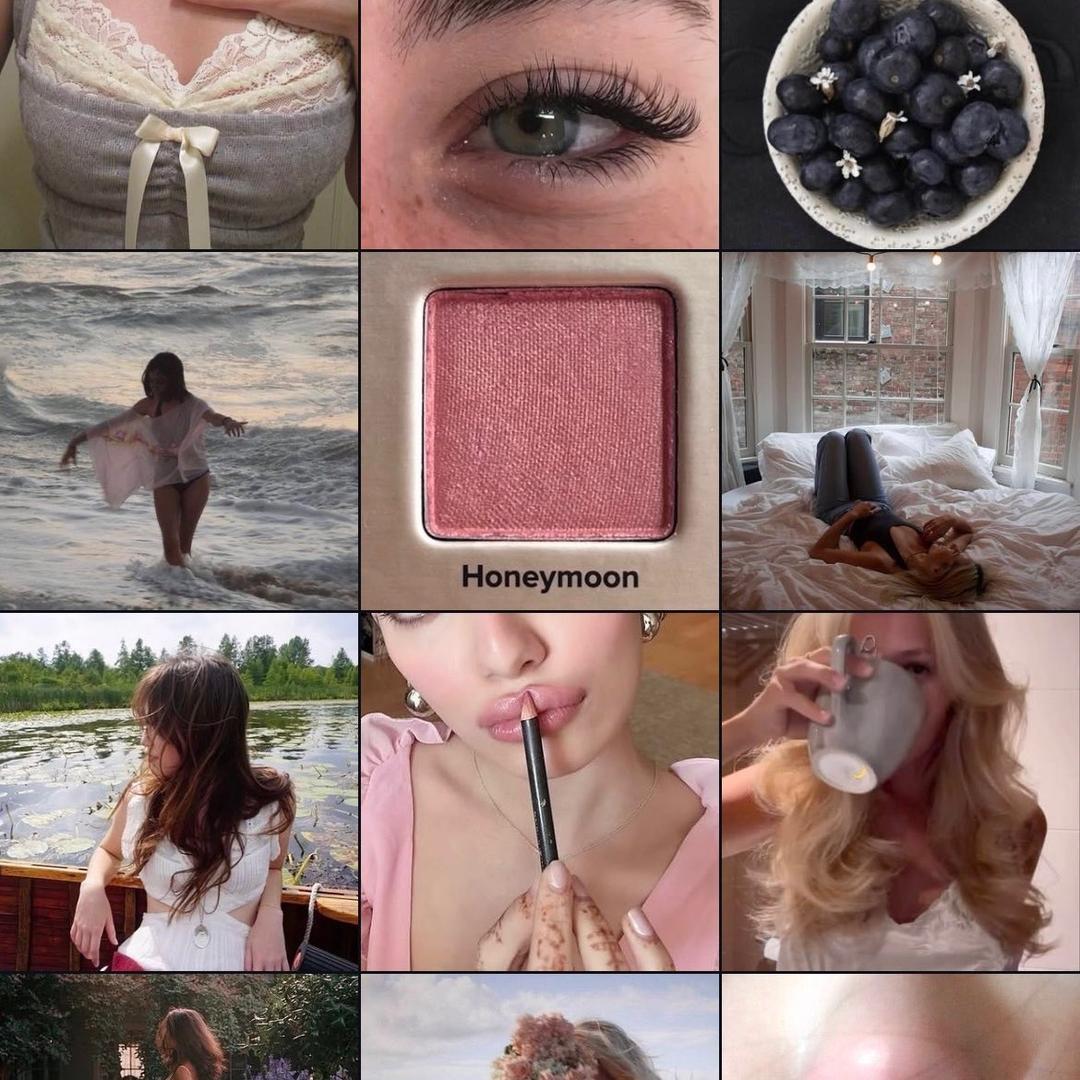View the green eye close-up post
The height and width of the screenshot is (1080, 1080).
[x=539, y=123]
